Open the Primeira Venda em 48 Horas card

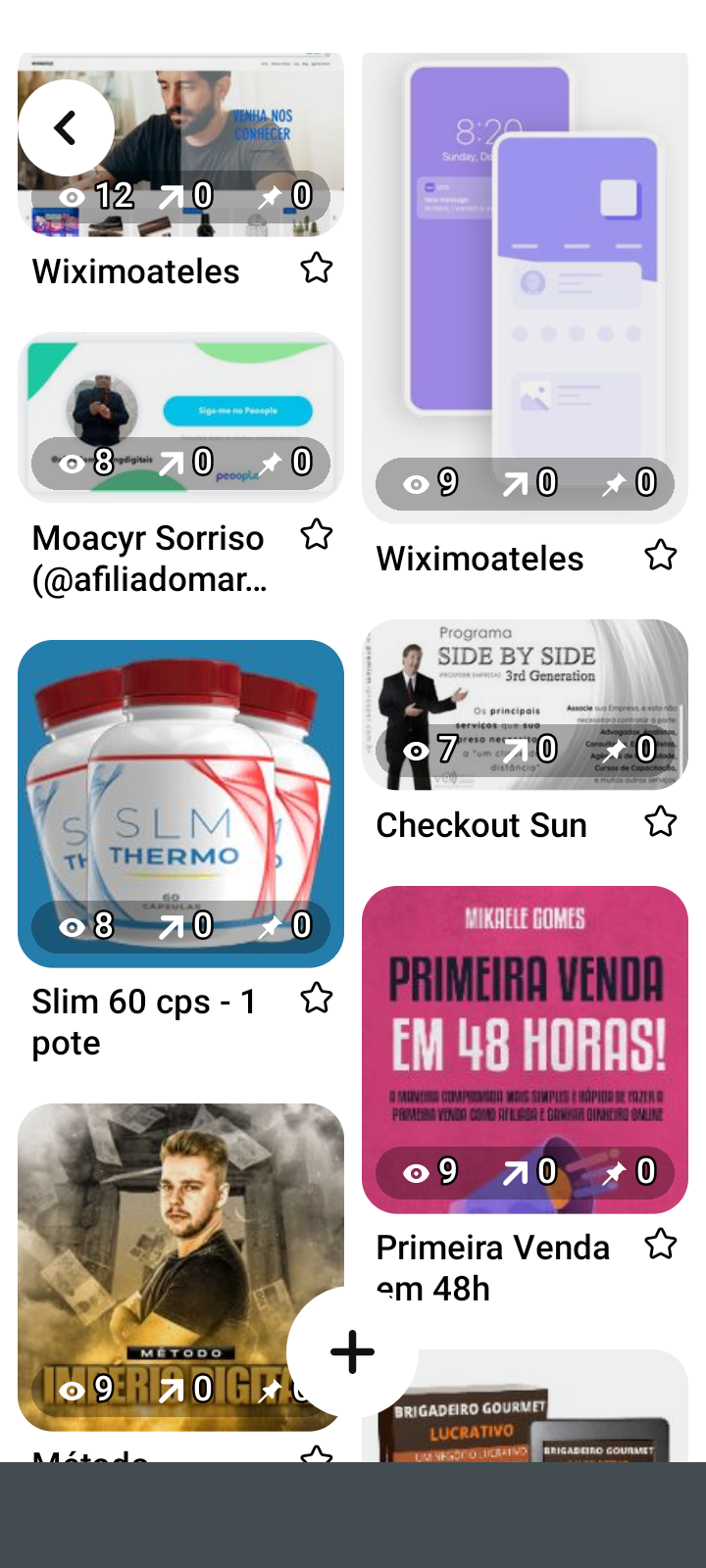[525, 1049]
